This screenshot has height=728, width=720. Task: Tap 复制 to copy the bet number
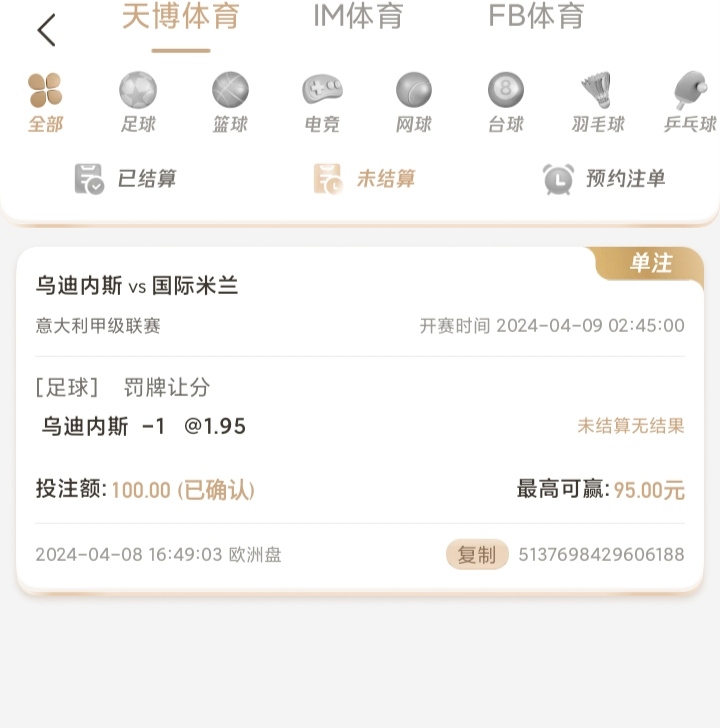[477, 555]
